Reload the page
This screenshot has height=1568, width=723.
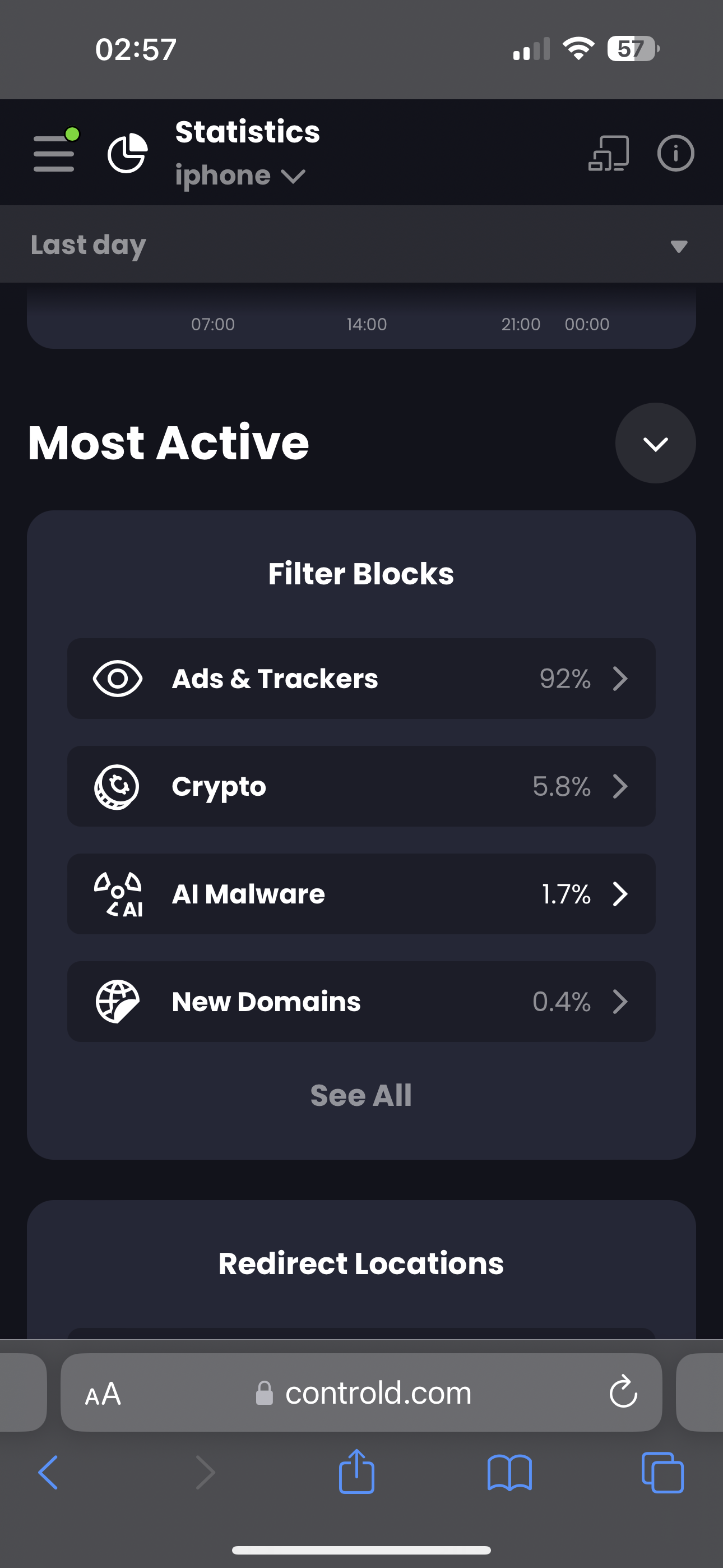[623, 1392]
